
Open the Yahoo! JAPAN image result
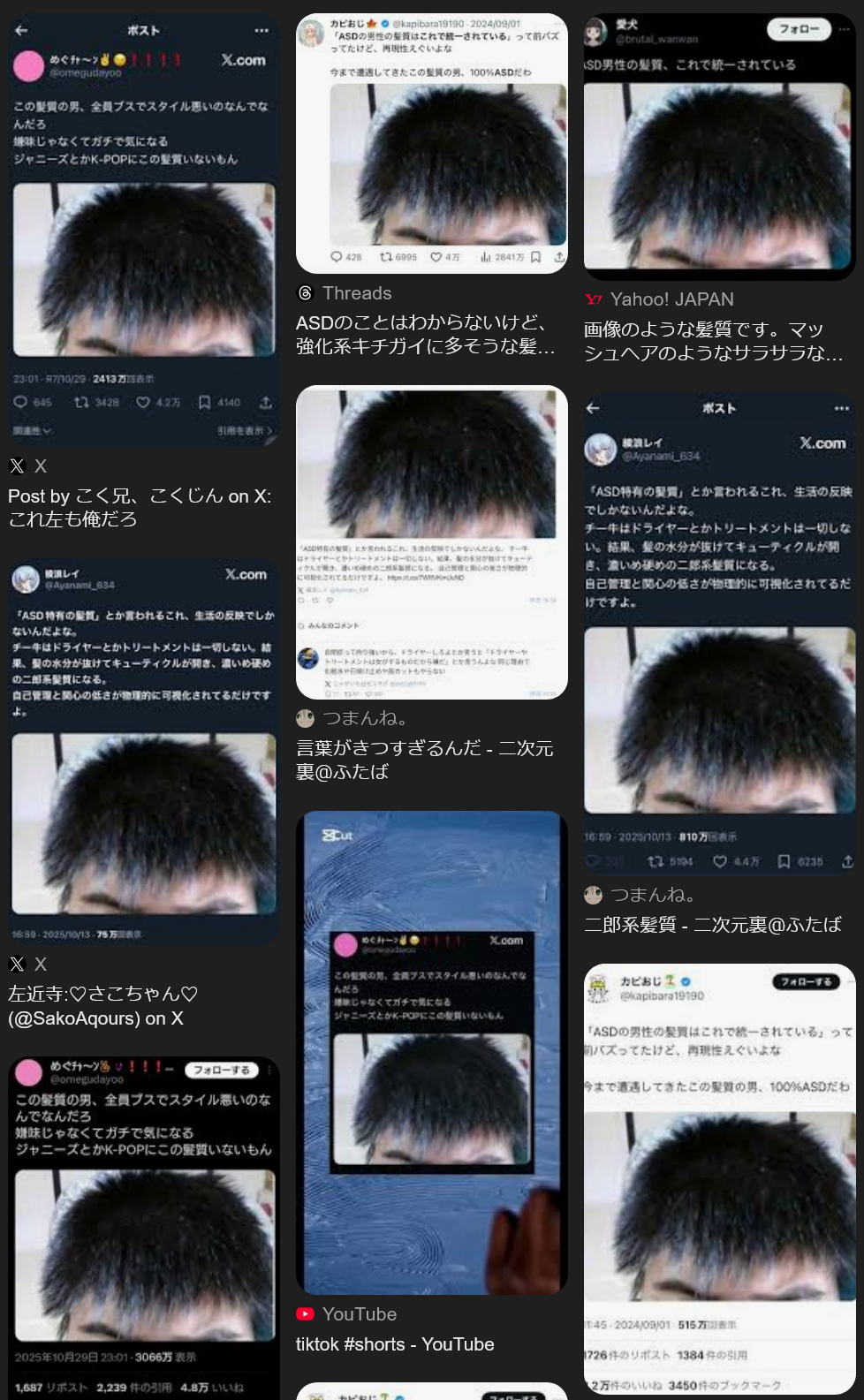[714, 341]
